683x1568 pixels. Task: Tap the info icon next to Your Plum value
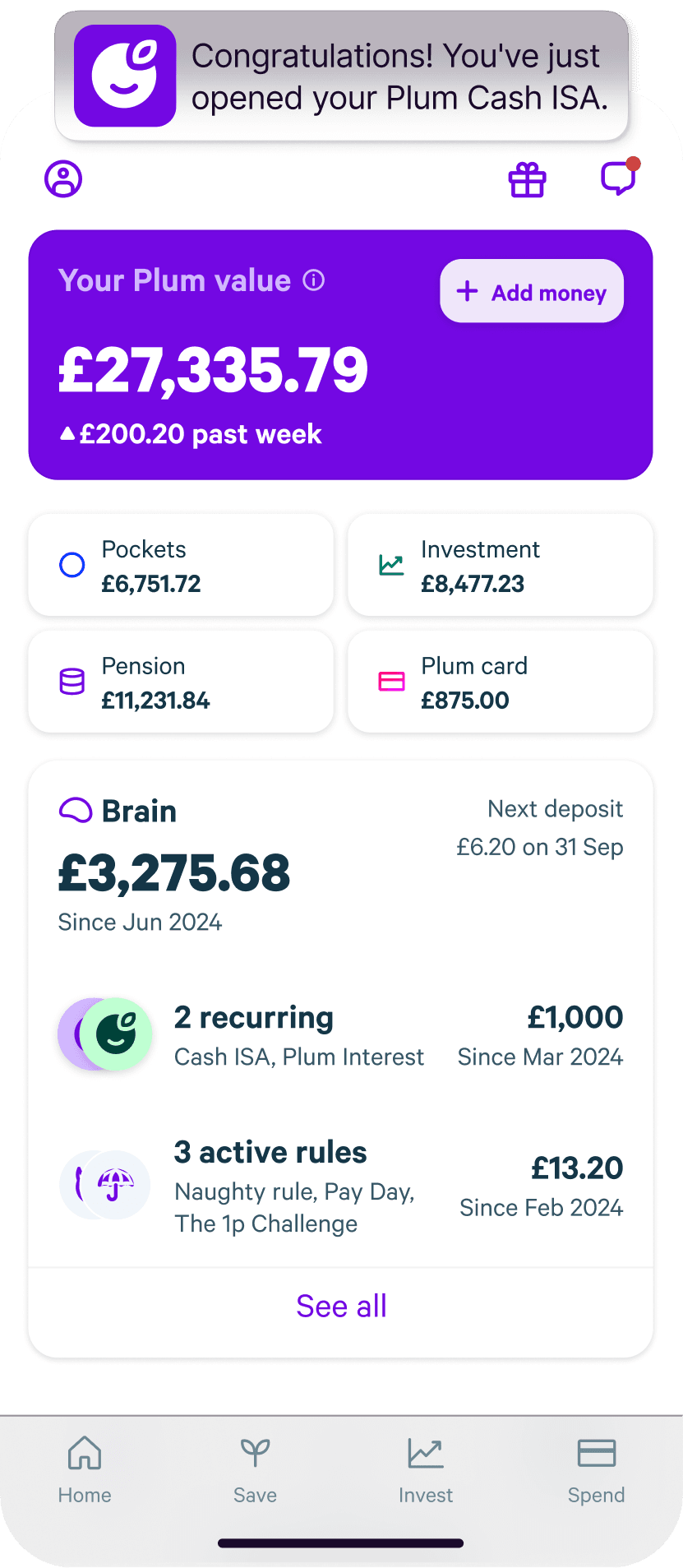(313, 280)
